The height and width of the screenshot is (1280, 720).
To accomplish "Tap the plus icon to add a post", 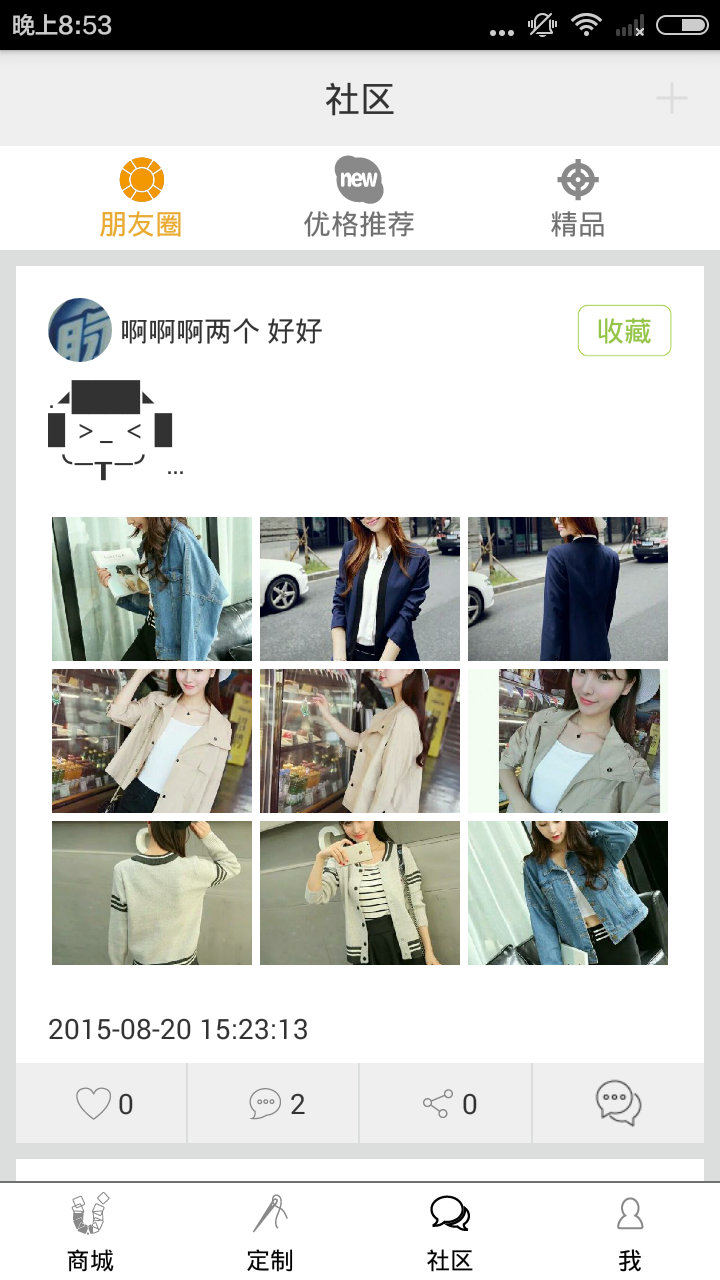I will coord(671,99).
